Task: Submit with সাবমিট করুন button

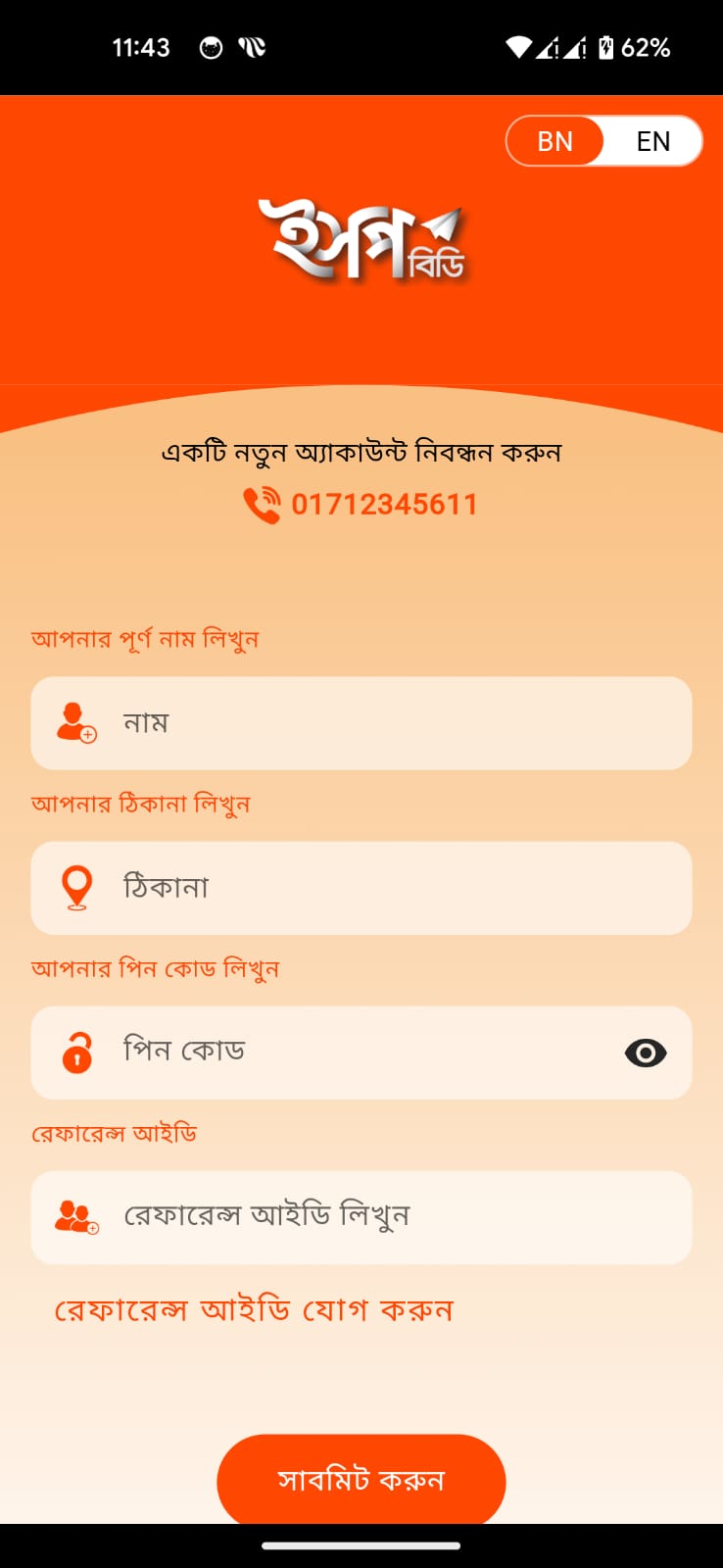Action: 361,1479
